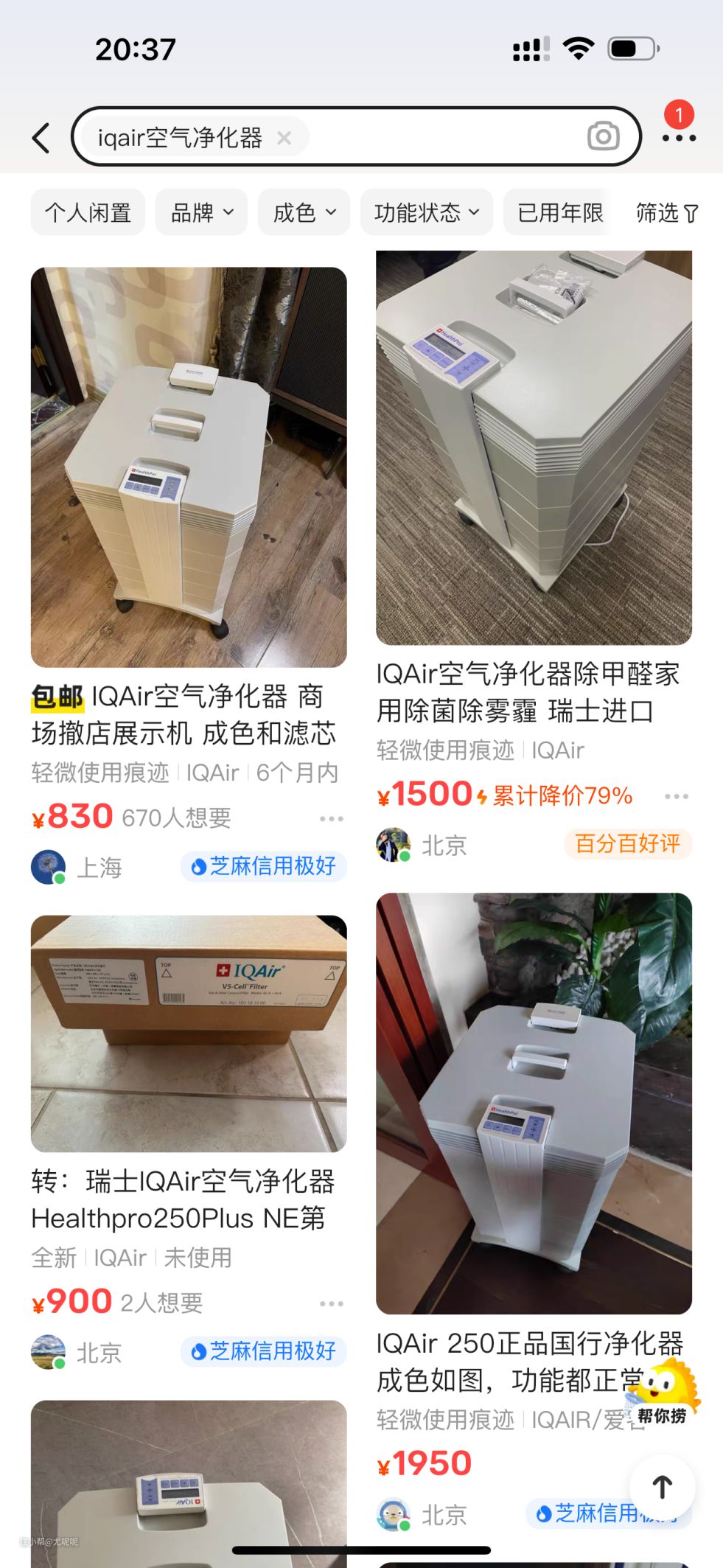The image size is (723, 1568).
Task: Select the 已用年限 filter
Action: [x=560, y=213]
